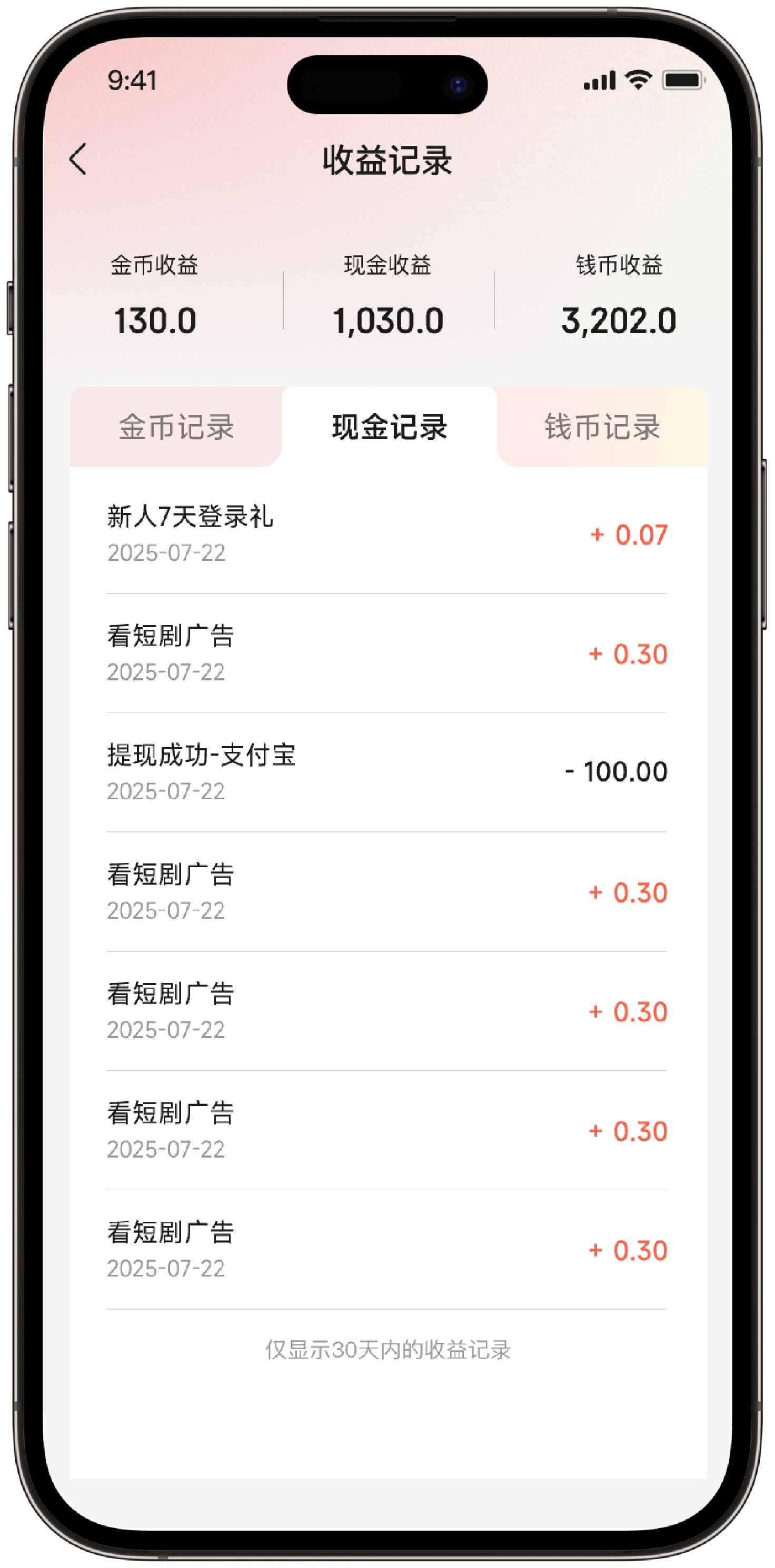Switch to the 金币记录 tab
Image resolution: width=775 pixels, height=1568 pixels.
(x=176, y=427)
